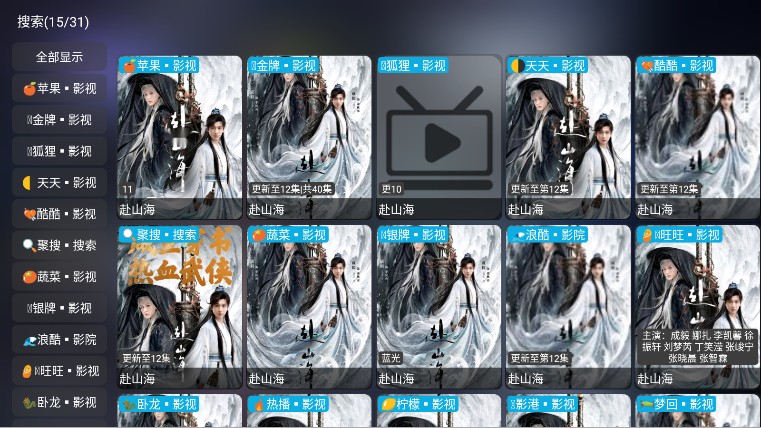Open 赴山海 card from 苹果•影视
The height and width of the screenshot is (428, 761).
[x=180, y=137]
